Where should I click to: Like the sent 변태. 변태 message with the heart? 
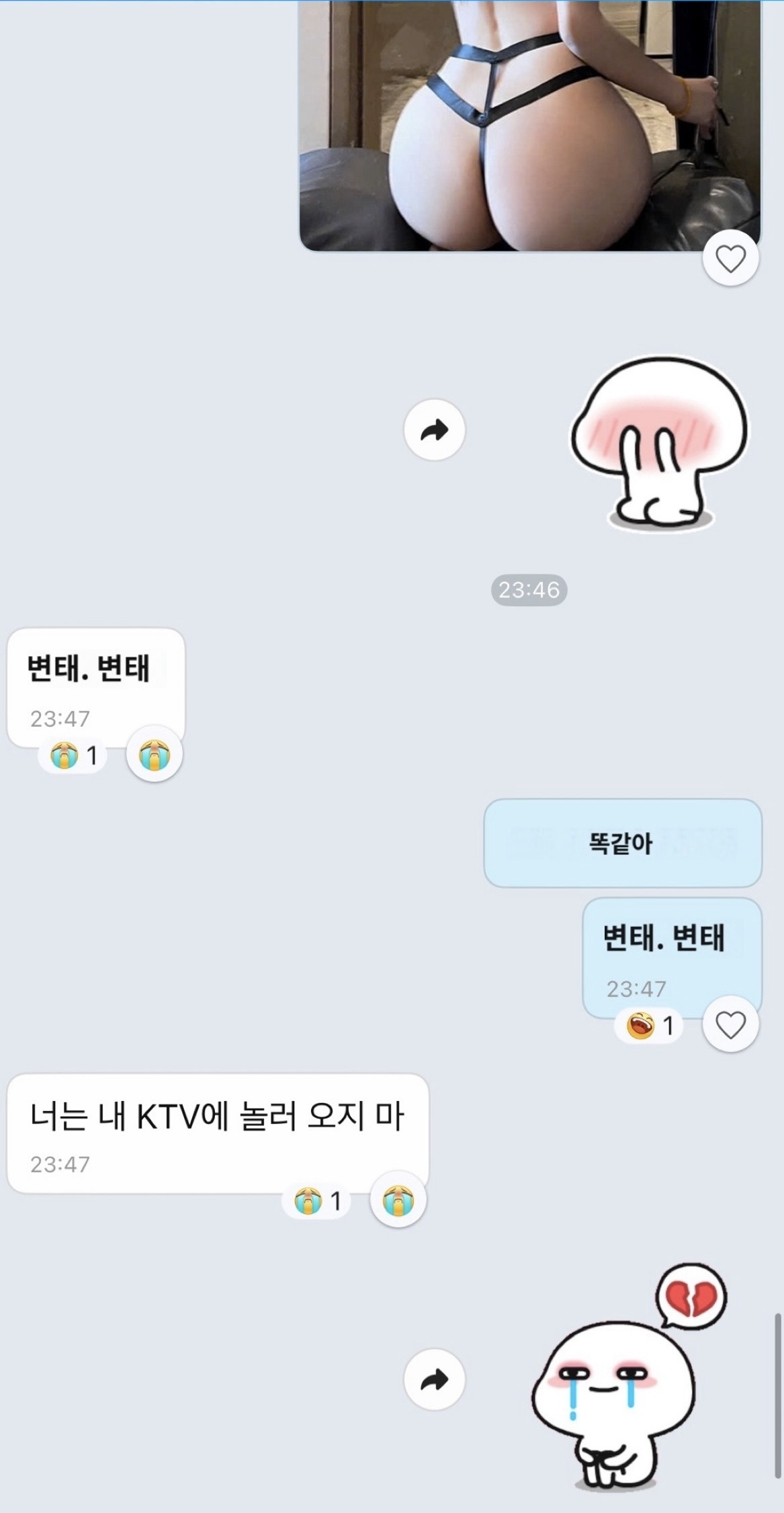[x=730, y=1025]
